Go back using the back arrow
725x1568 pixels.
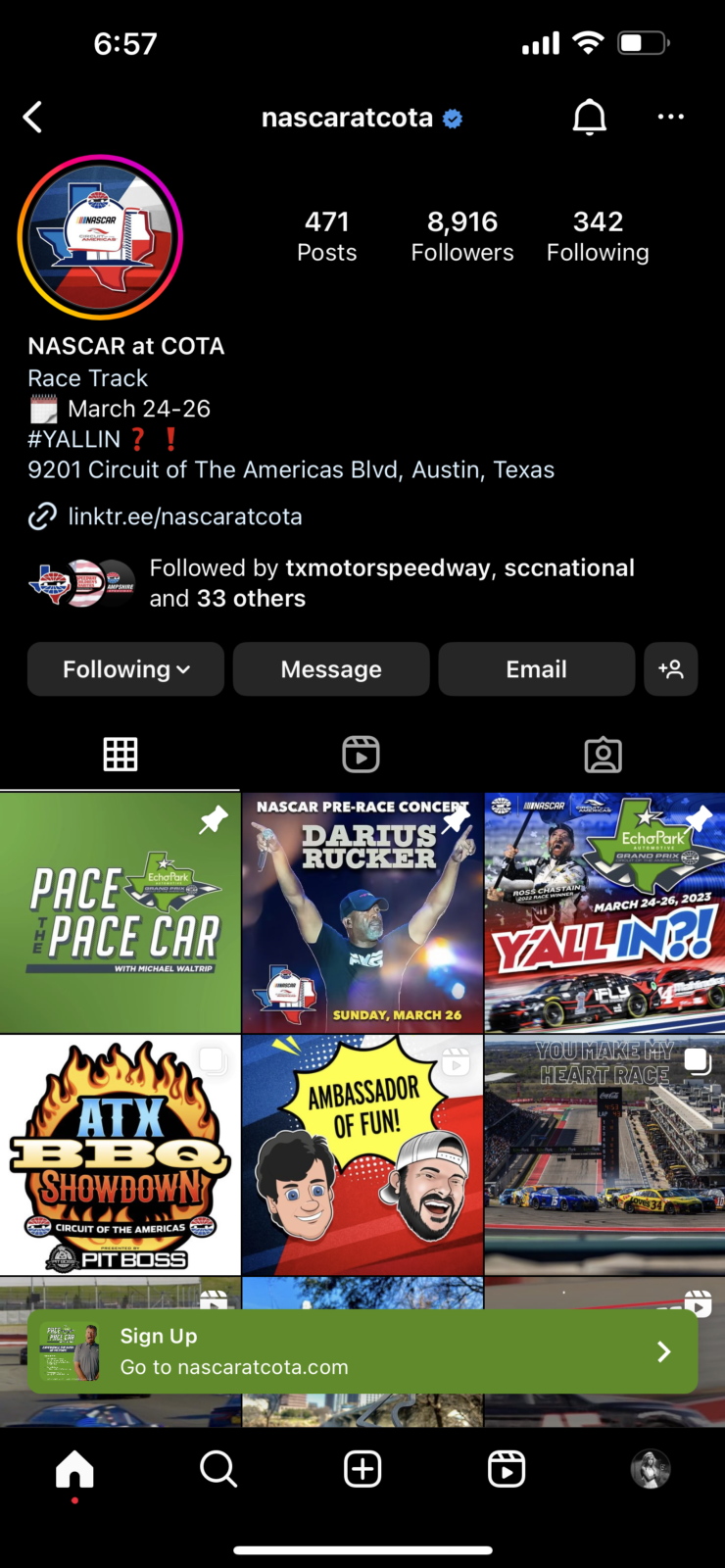coord(33,118)
